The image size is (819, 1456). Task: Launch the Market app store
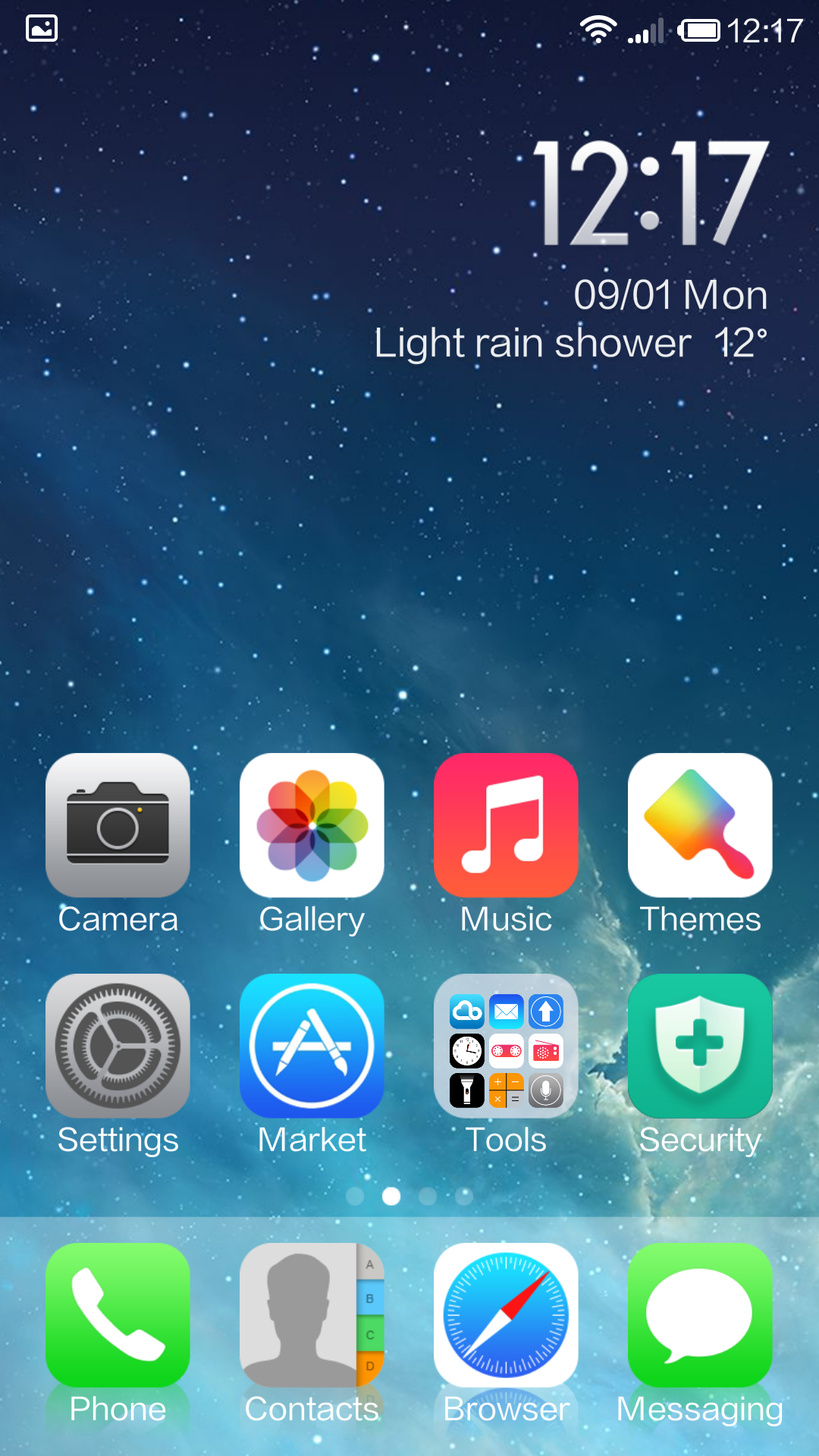312,1046
